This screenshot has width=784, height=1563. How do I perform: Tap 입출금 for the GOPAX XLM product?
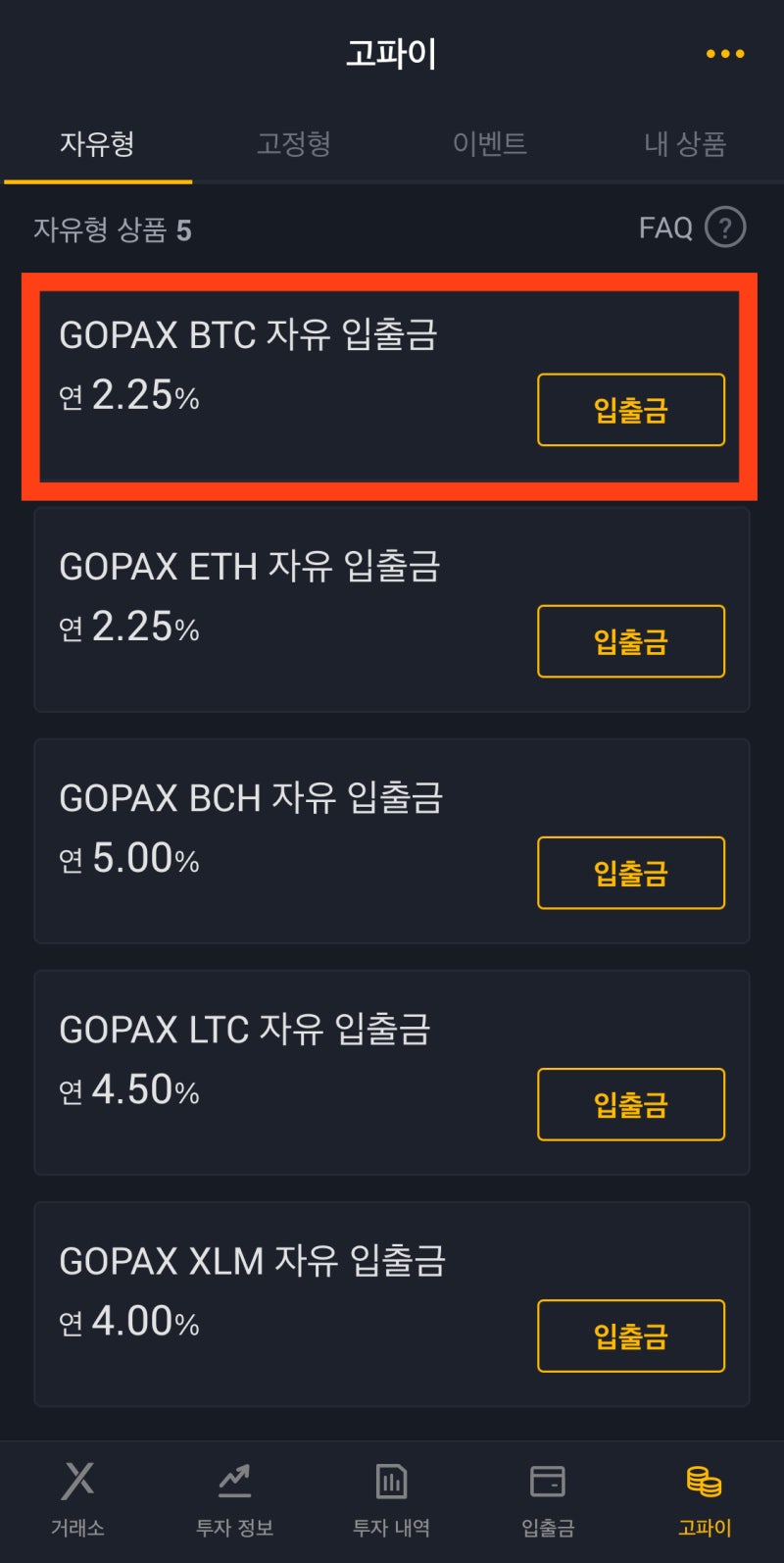[630, 1336]
